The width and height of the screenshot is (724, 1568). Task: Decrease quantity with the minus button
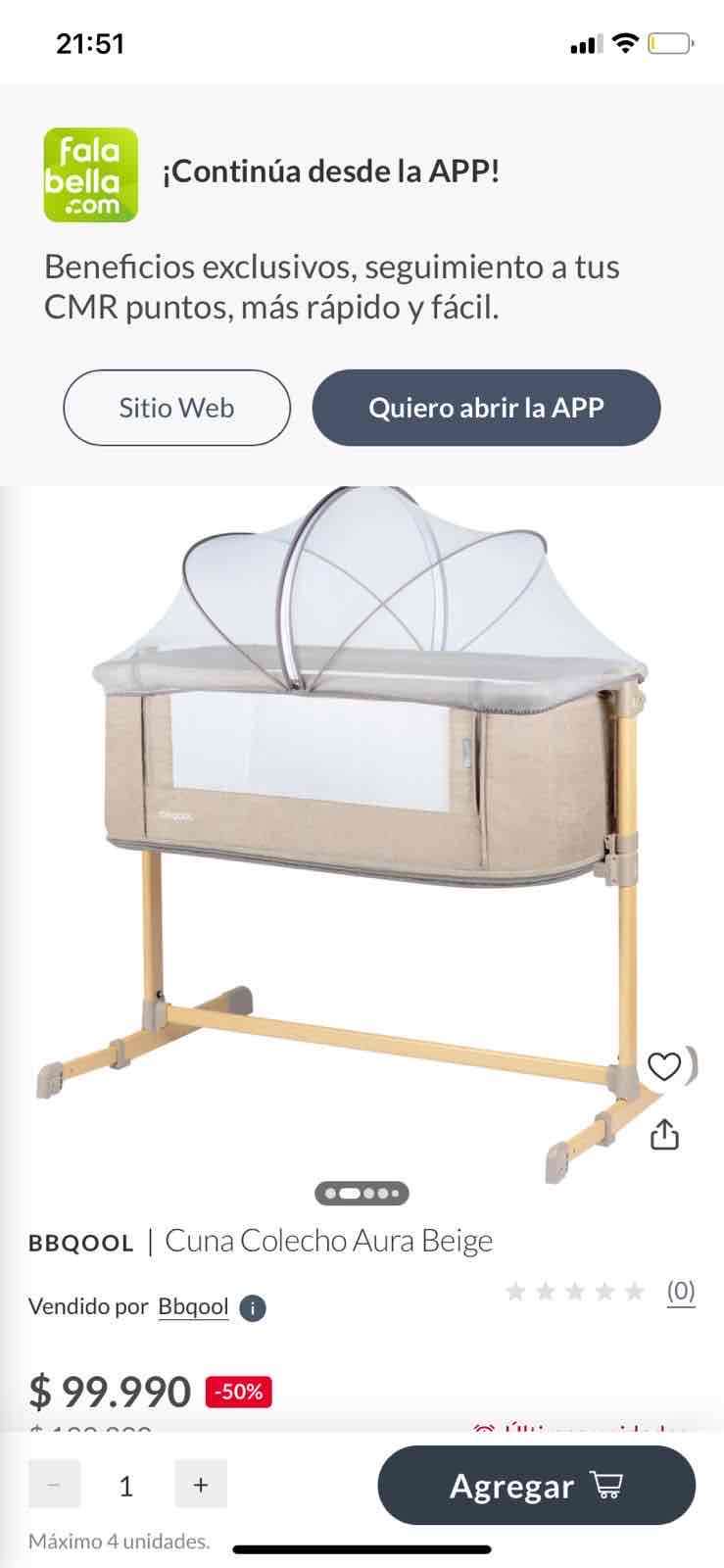pyautogui.click(x=54, y=1485)
